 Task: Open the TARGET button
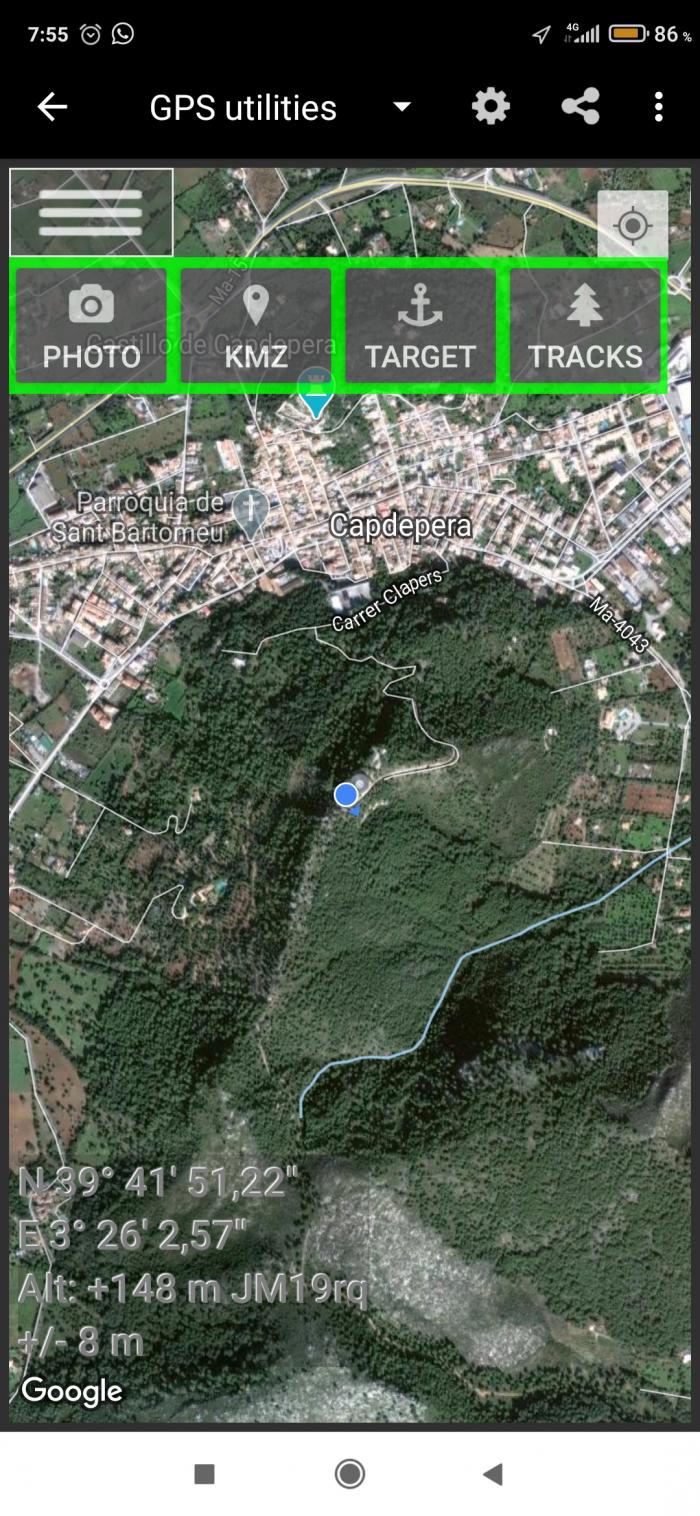(x=420, y=325)
